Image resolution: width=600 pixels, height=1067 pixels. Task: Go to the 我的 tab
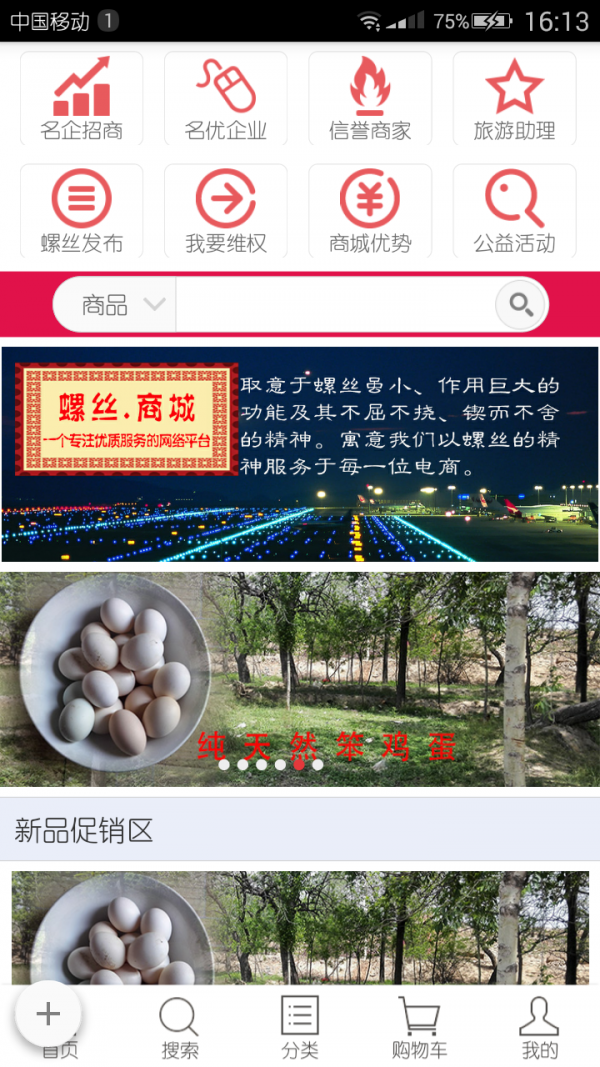tap(539, 1027)
